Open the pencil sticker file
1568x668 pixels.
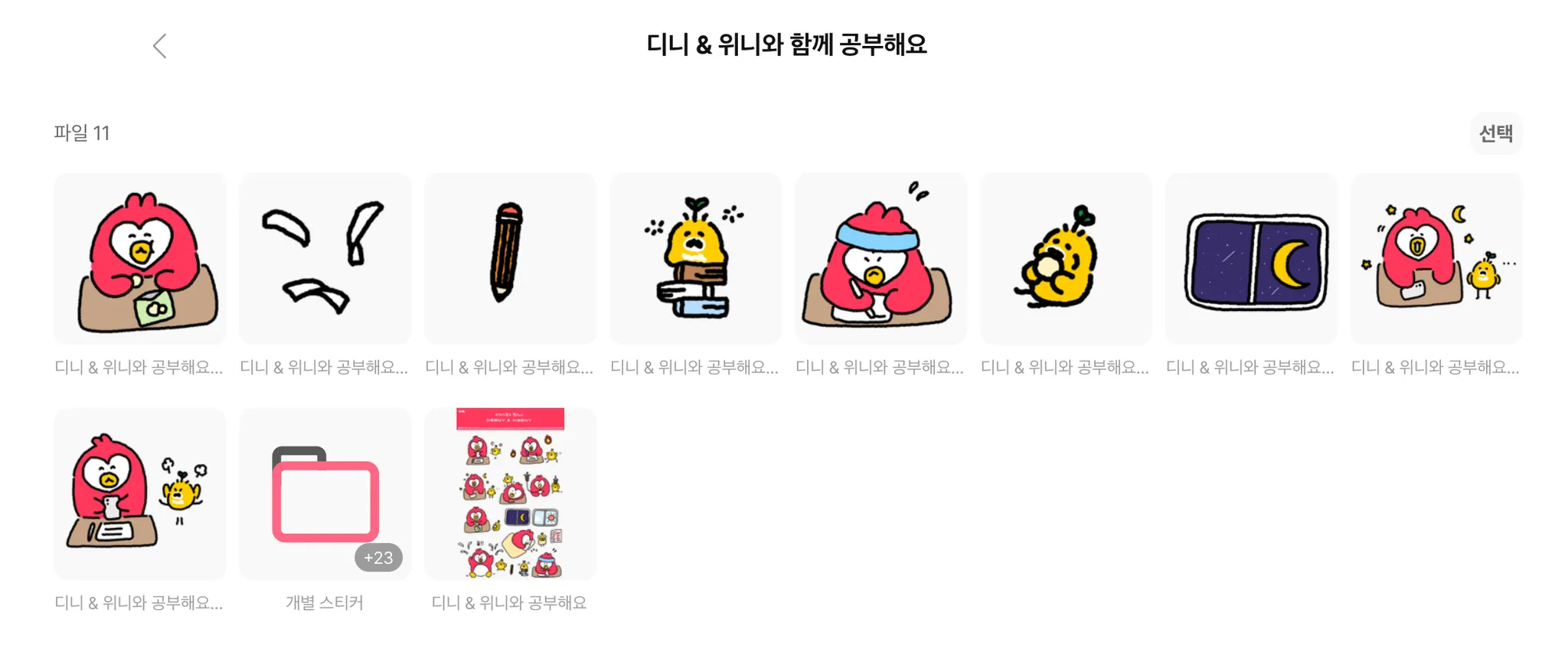point(511,259)
